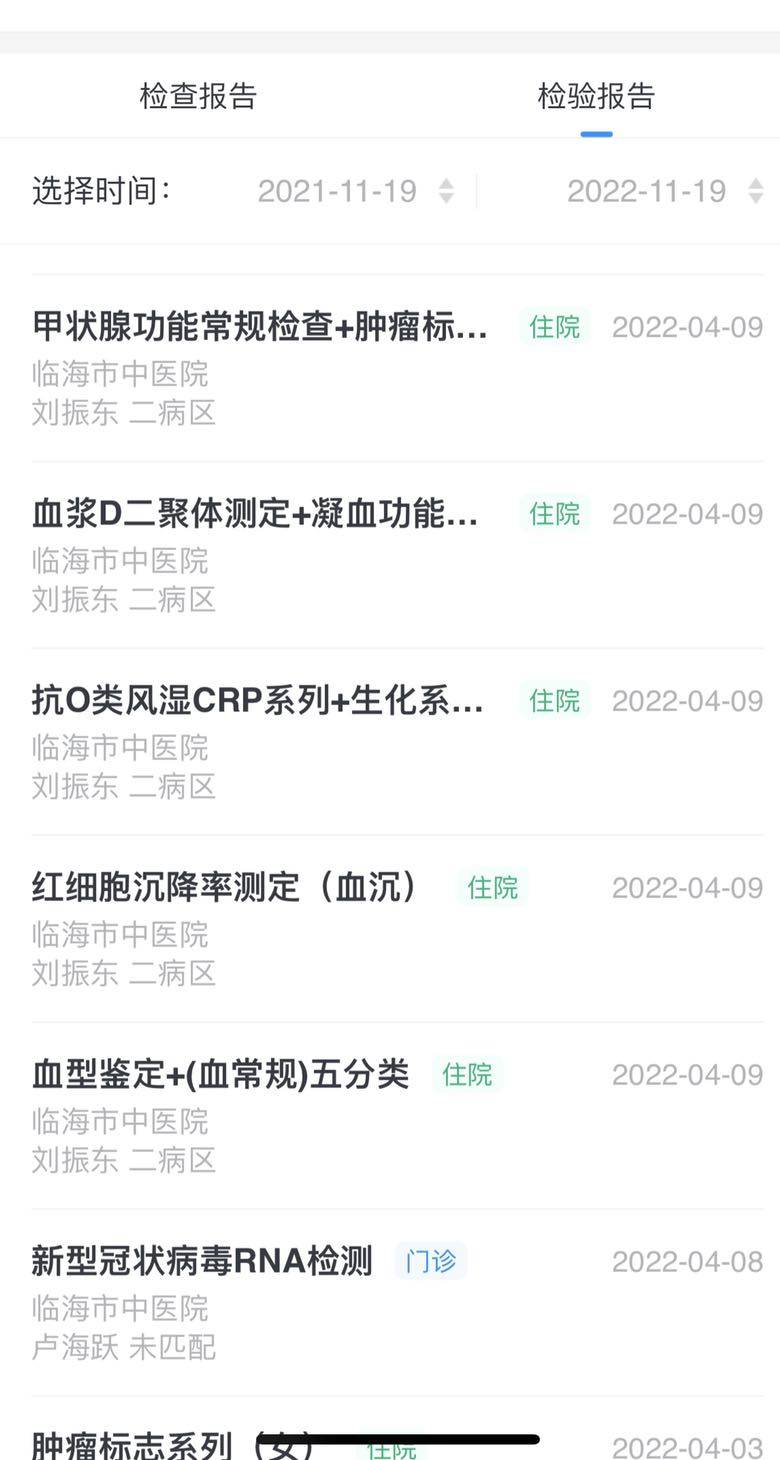View the 抗O类风湿CRP系列 report

[258, 701]
